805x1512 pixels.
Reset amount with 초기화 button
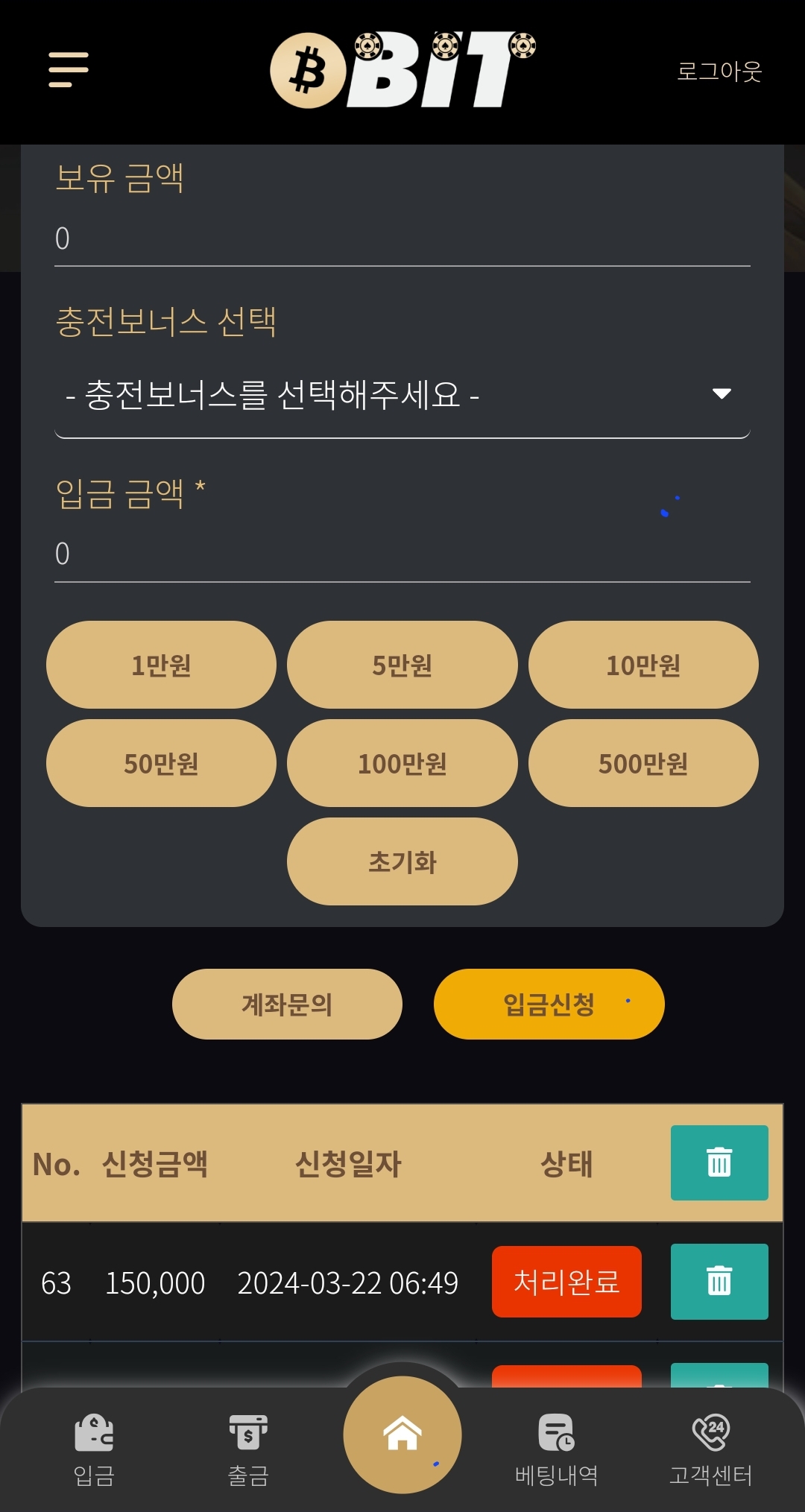click(402, 861)
